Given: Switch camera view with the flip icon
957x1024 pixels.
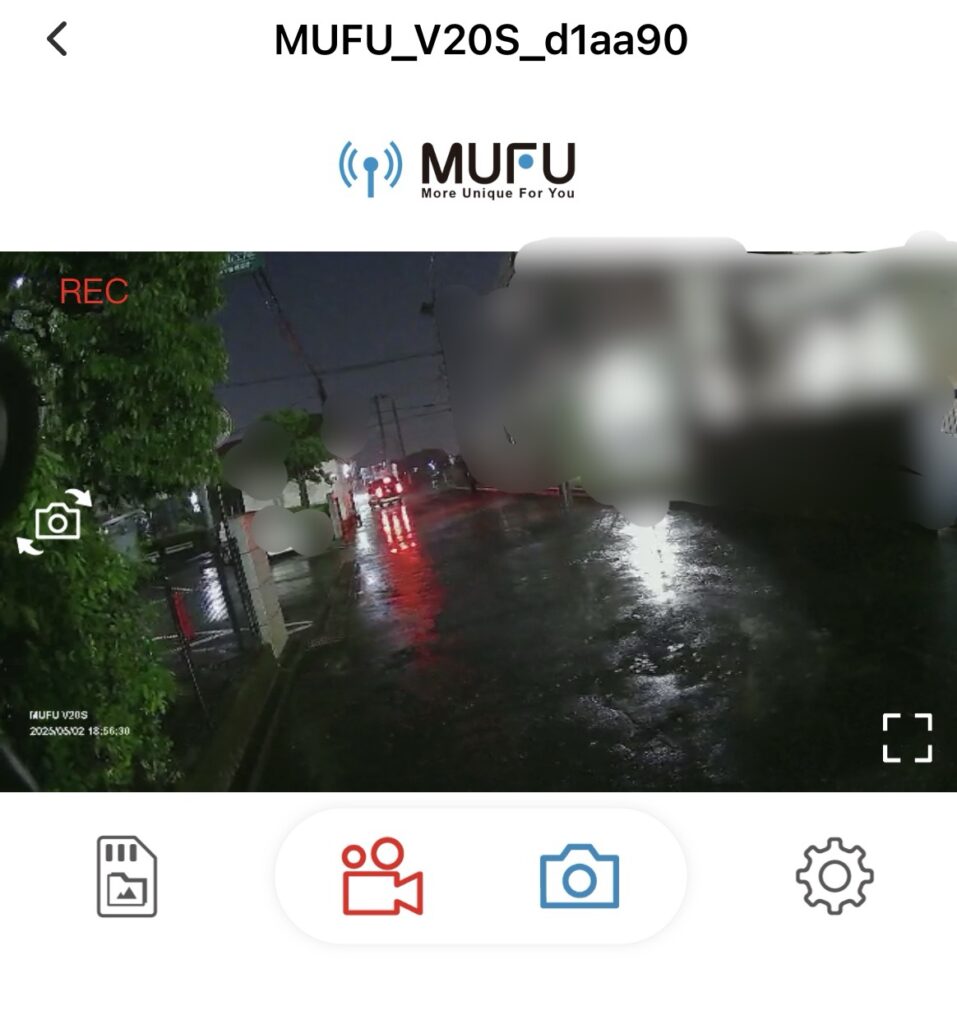Looking at the screenshot, I should click(56, 520).
